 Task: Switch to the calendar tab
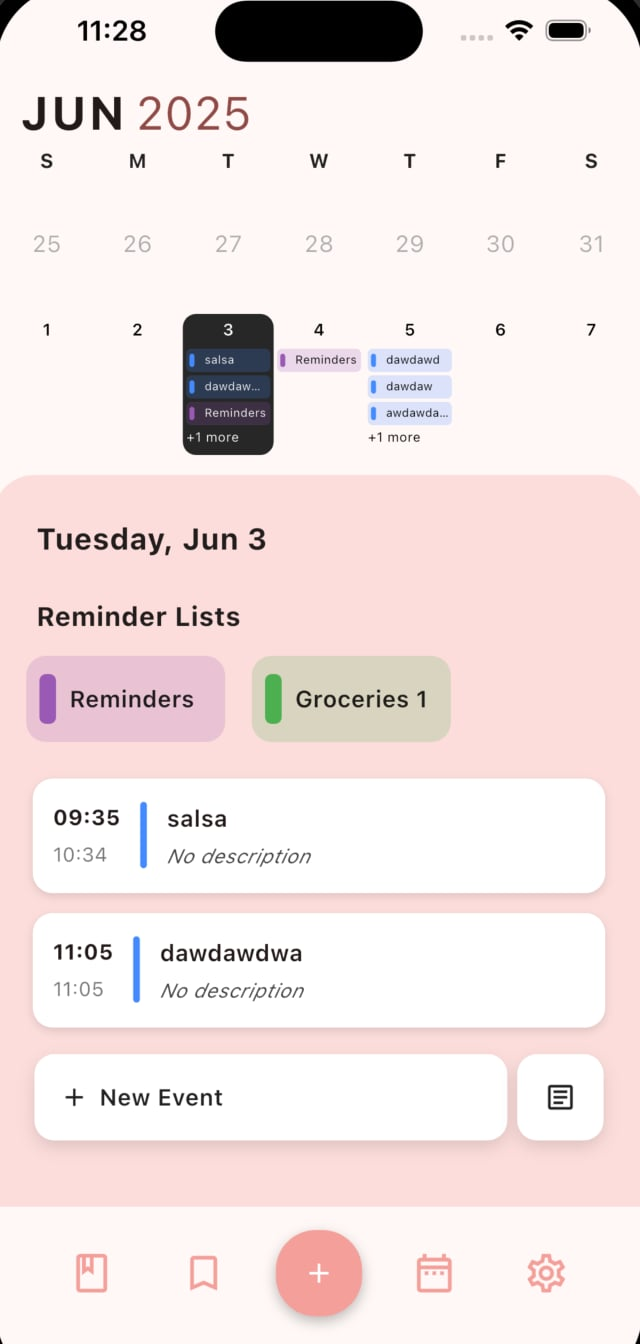click(x=434, y=1273)
